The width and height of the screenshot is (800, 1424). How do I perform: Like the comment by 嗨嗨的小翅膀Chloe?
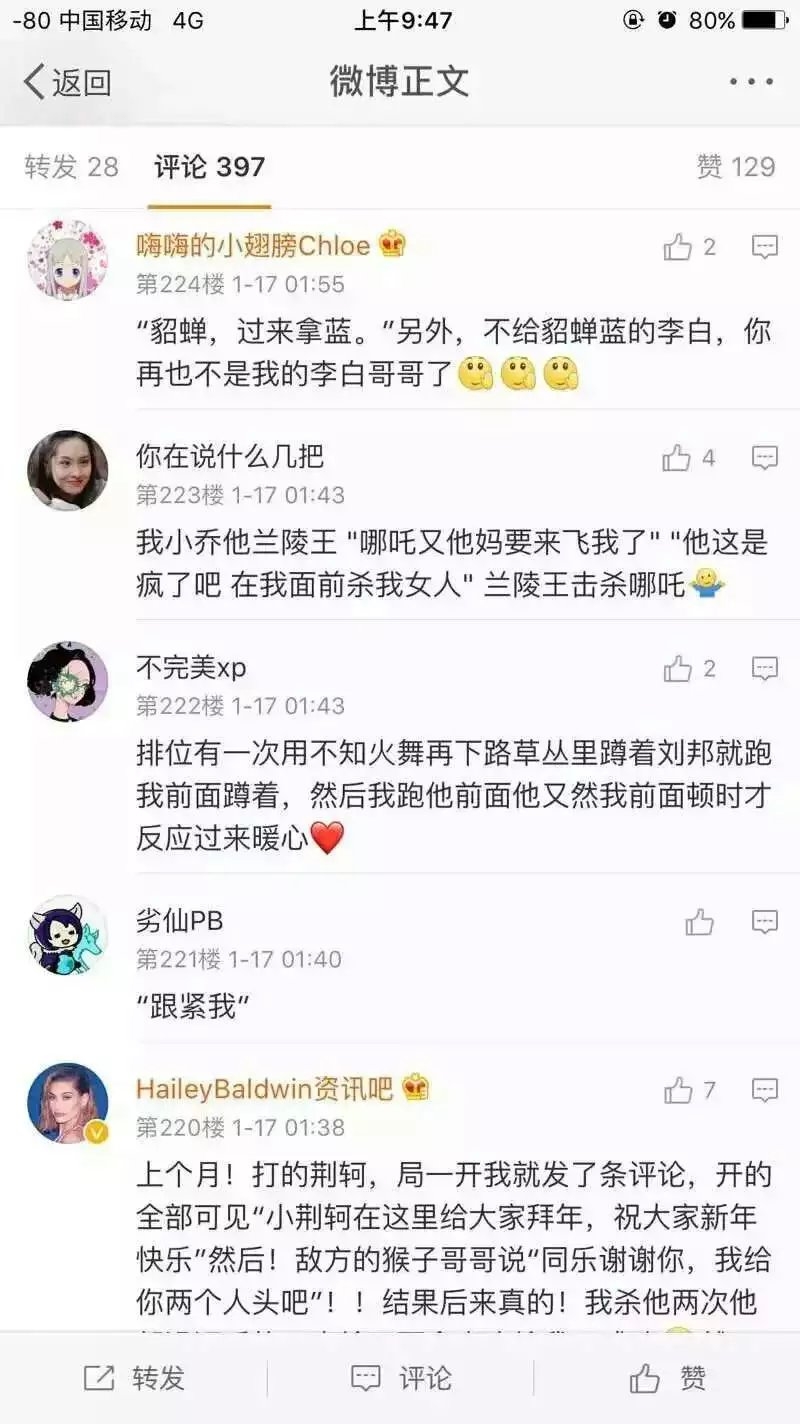coord(679,247)
